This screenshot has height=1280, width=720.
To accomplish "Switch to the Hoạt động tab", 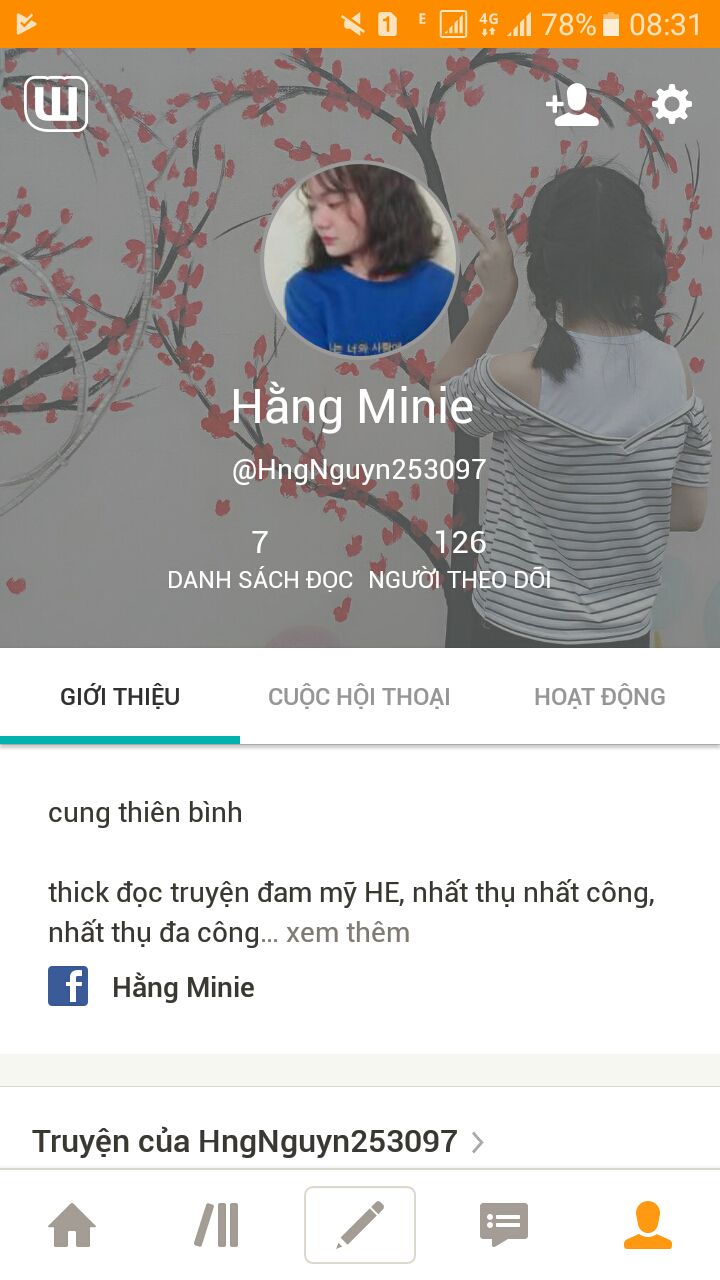I will (599, 697).
